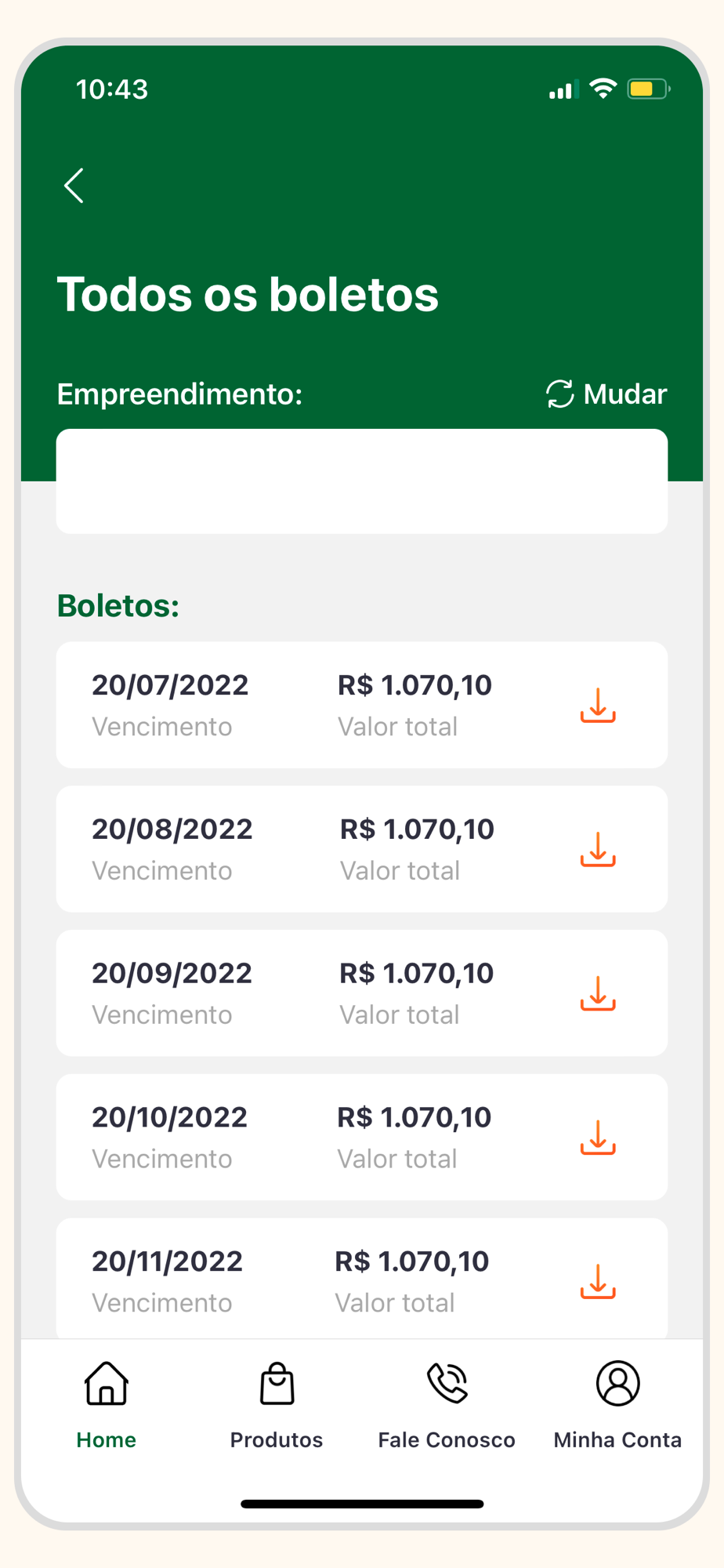
Task: Go back using the top arrow
Action: (74, 186)
